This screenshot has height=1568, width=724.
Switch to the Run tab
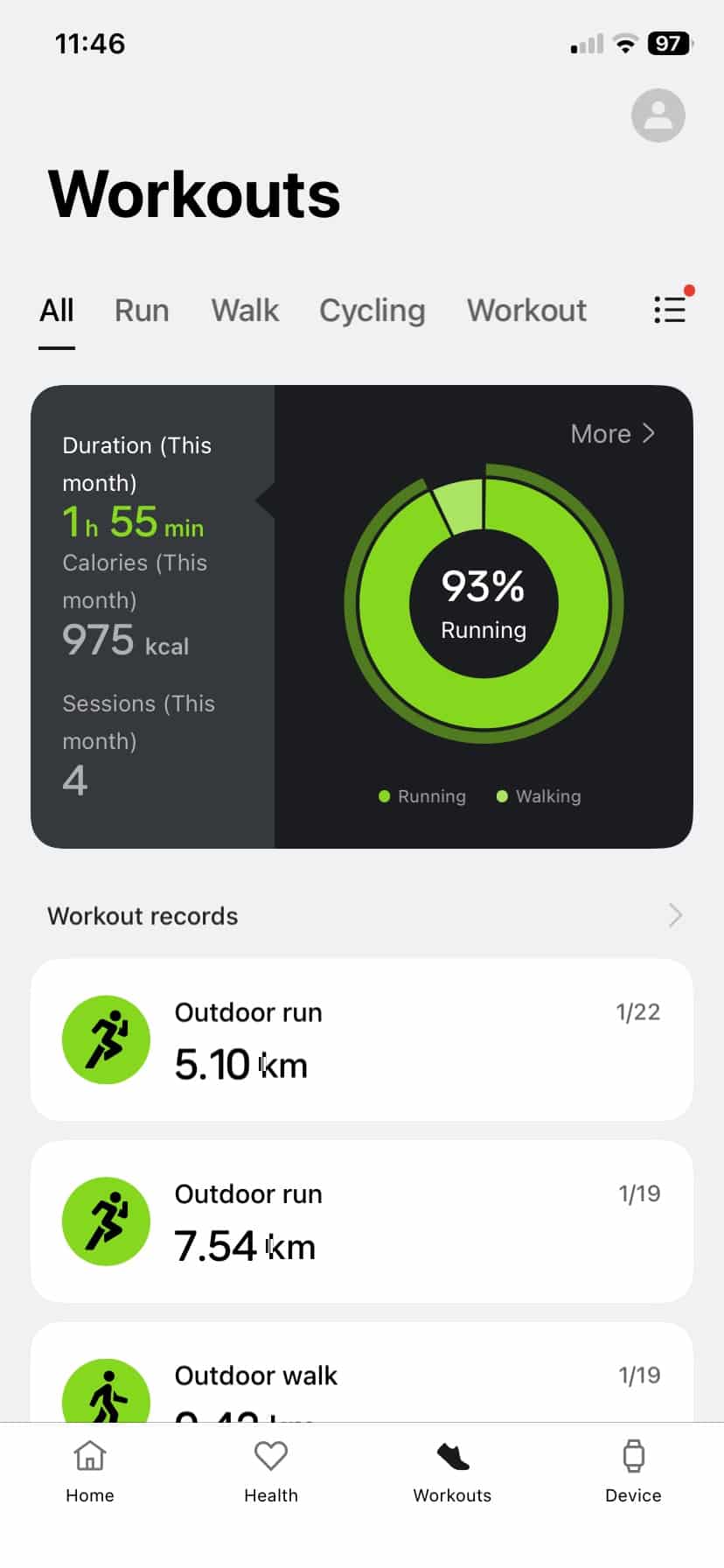coord(142,311)
